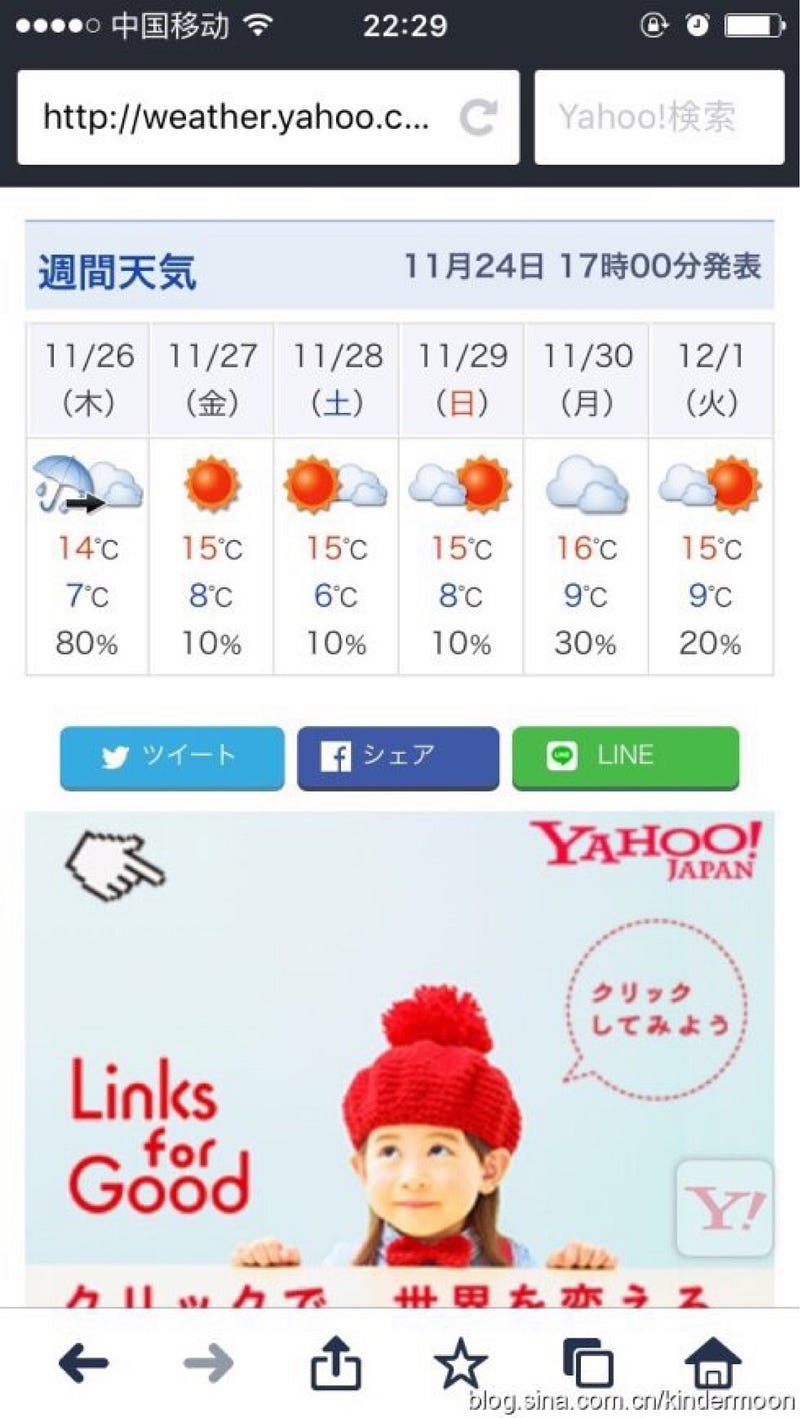
Task: Send forecast to LINE
Action: tap(625, 757)
